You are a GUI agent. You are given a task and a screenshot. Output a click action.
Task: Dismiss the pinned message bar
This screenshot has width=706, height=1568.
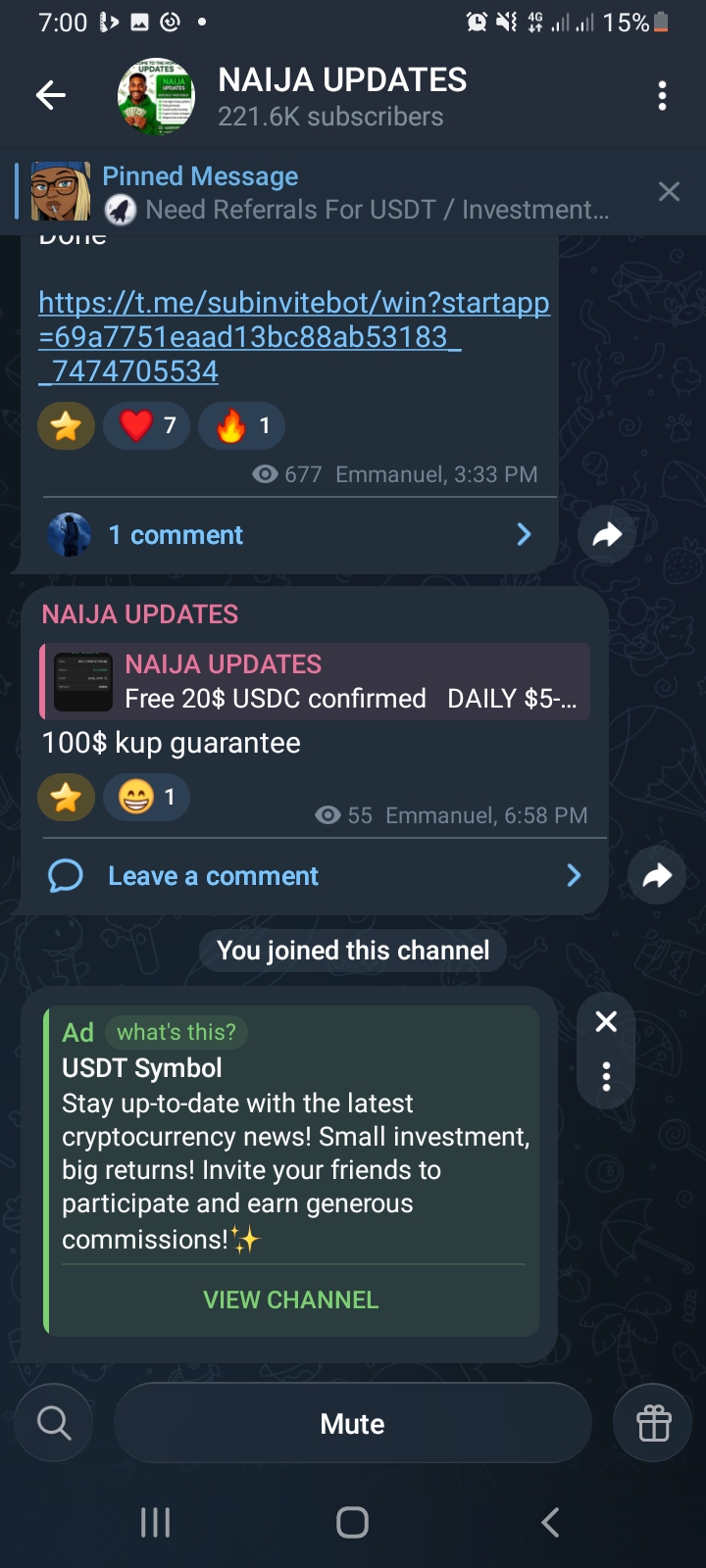[669, 192]
